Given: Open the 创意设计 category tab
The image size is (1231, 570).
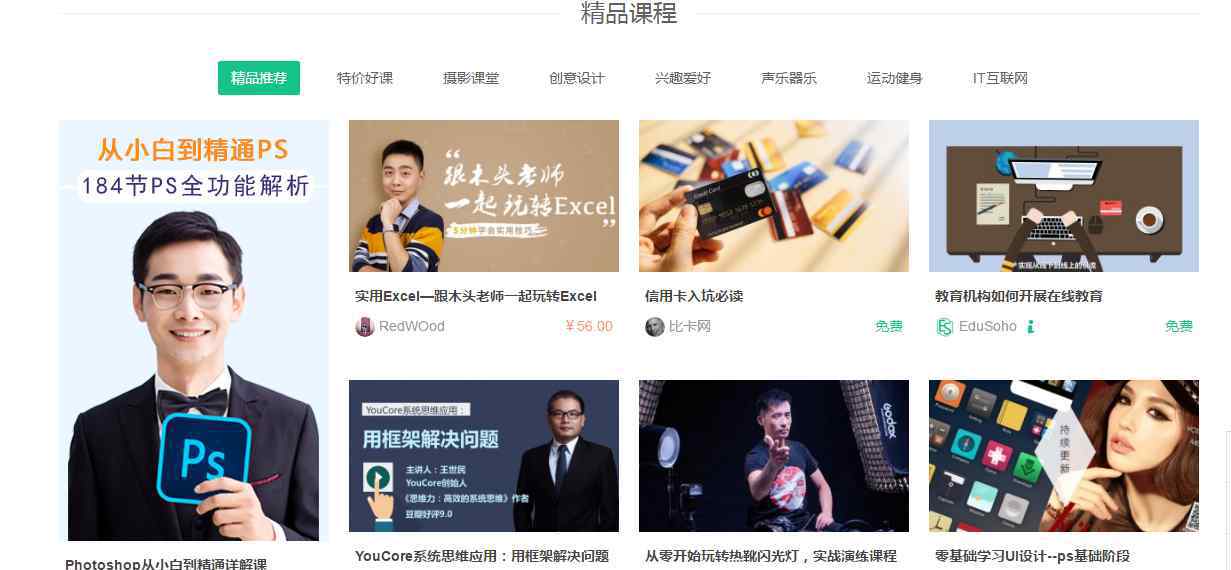Looking at the screenshot, I should 577,78.
